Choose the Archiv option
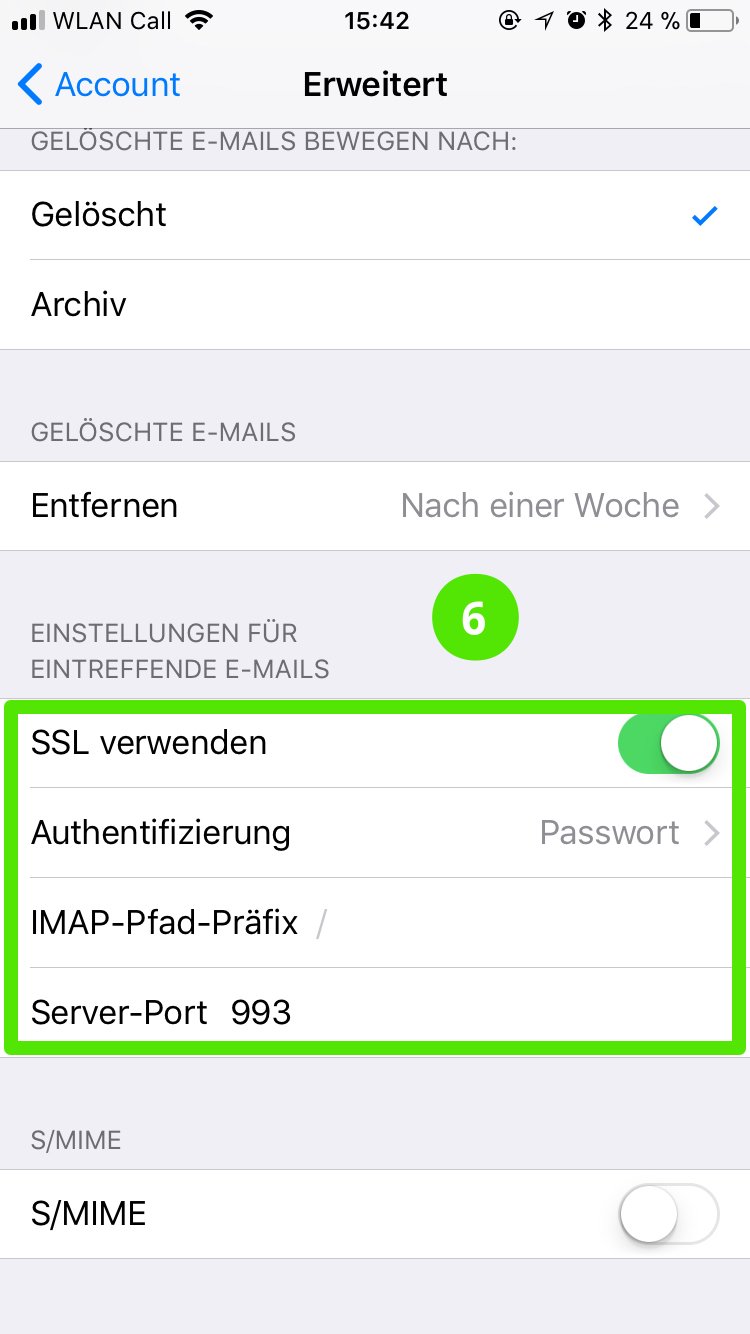Screen dimensions: 750x1334 coord(375,305)
